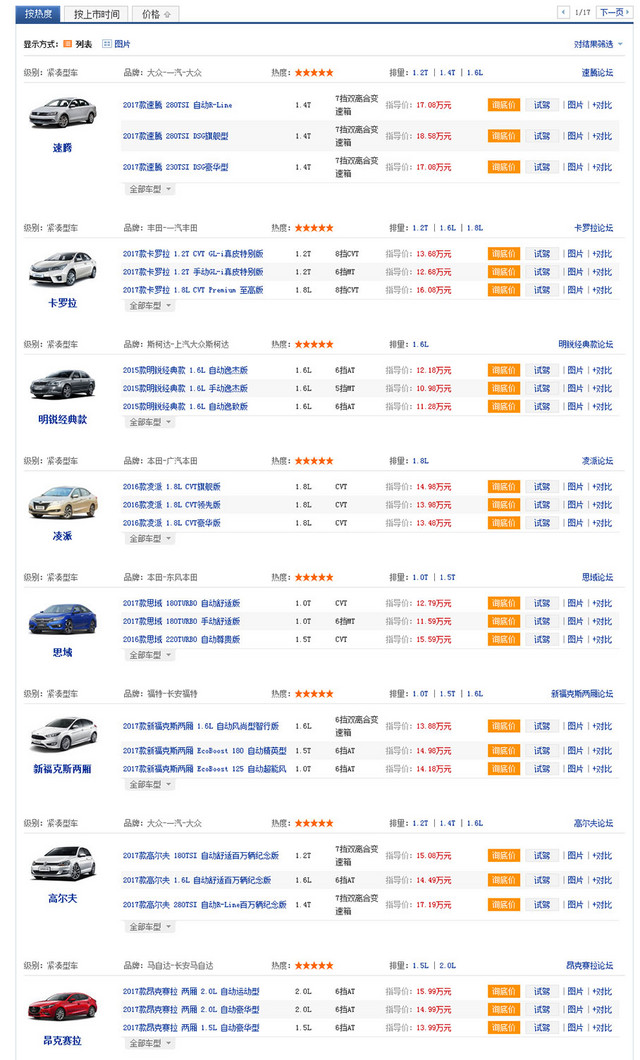The image size is (640, 1060).
Task: Open 2017款卡罗拉 1.8L CVT Premium 至高版
Action: (x=193, y=290)
